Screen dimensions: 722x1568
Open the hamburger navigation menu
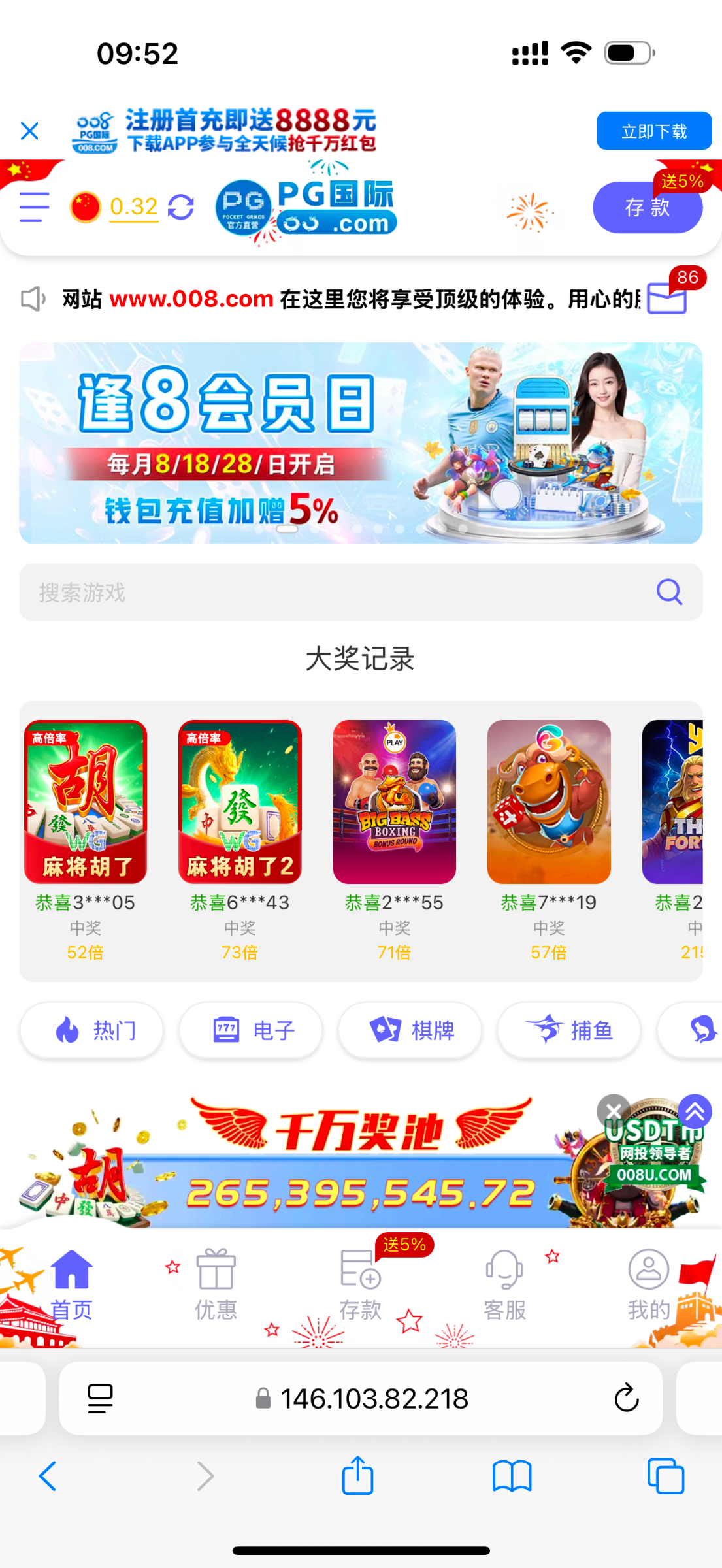click(32, 206)
